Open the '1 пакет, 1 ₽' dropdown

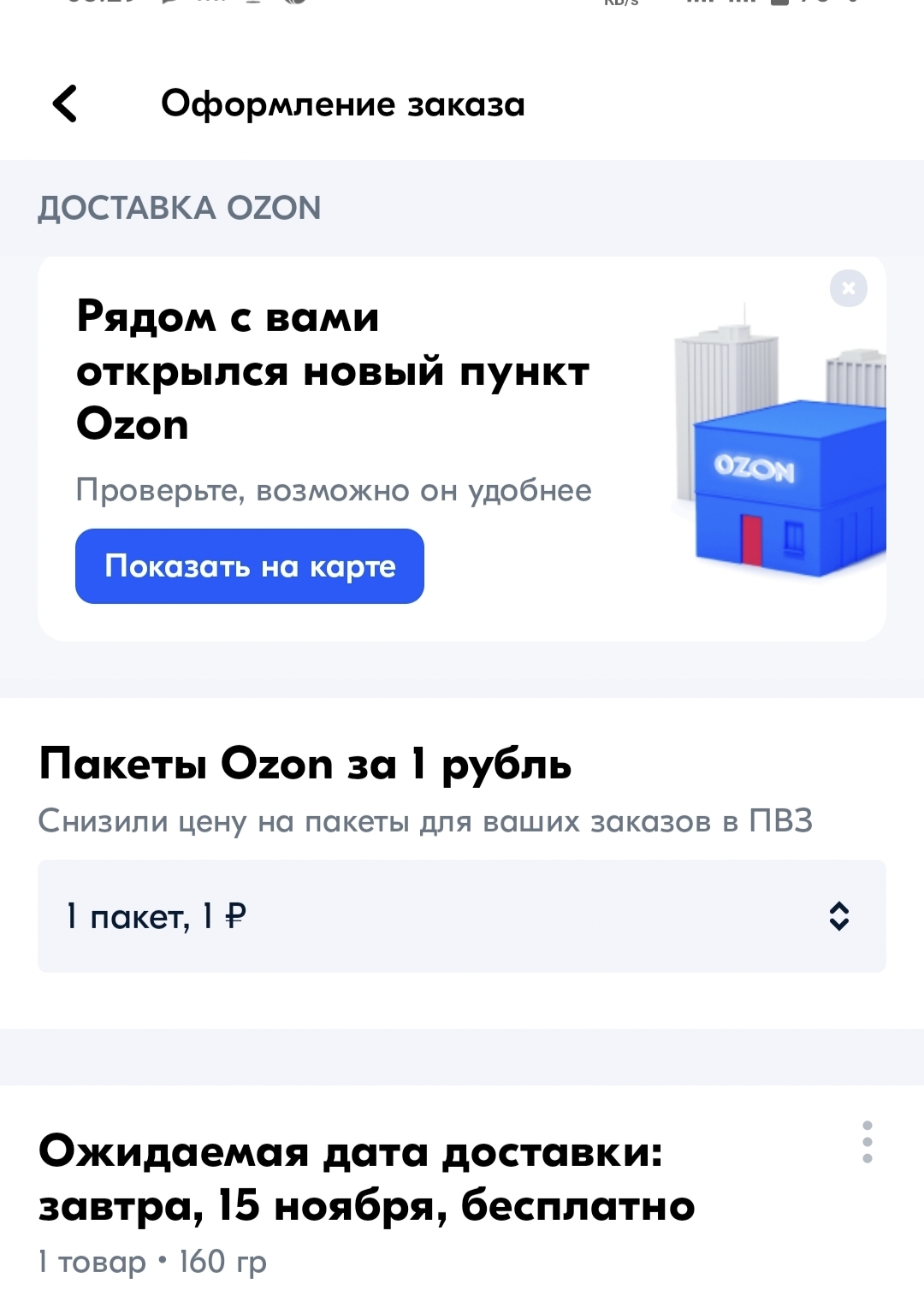pos(462,916)
